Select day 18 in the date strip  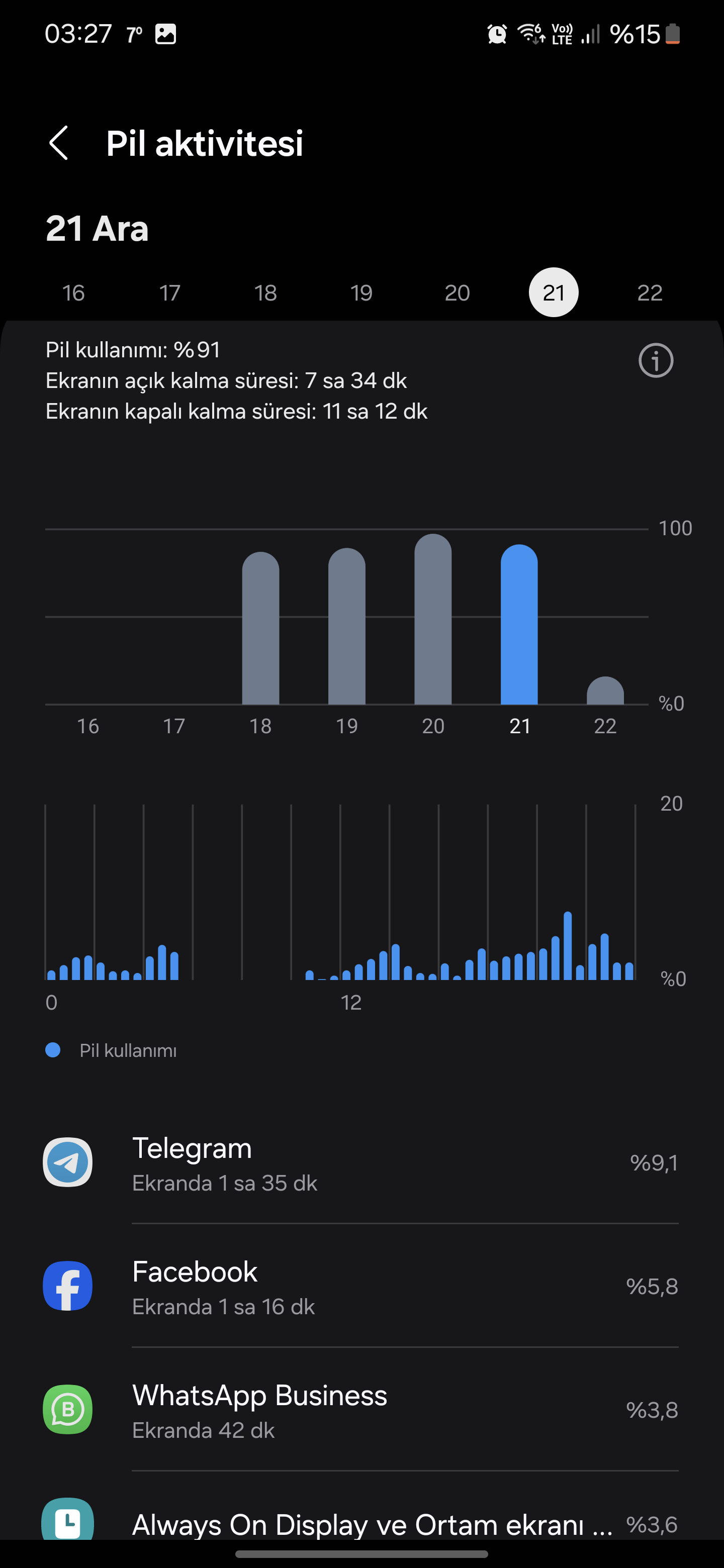click(x=265, y=293)
